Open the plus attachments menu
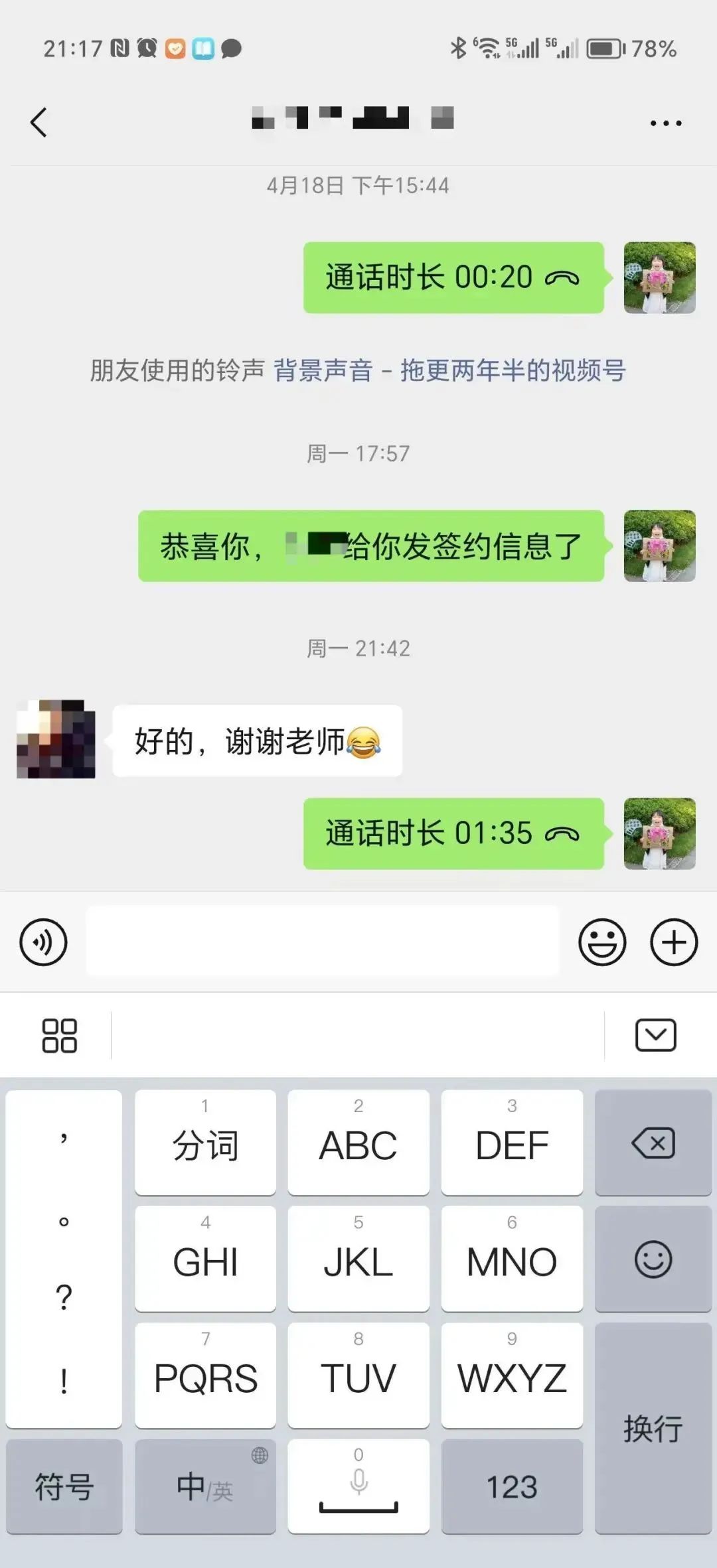The height and width of the screenshot is (1568, 717). pos(674,942)
